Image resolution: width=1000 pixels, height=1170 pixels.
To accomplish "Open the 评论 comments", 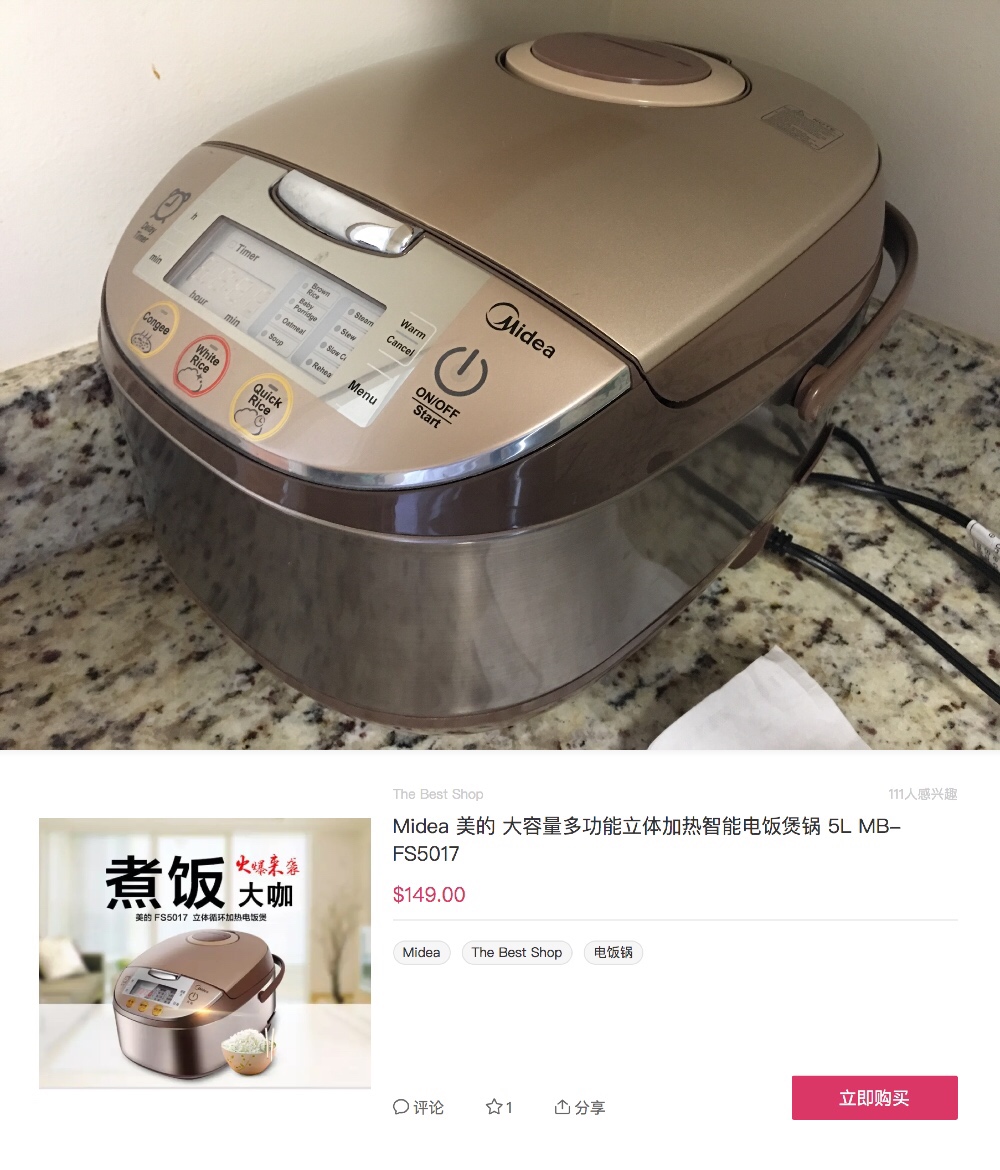I will pos(418,1107).
